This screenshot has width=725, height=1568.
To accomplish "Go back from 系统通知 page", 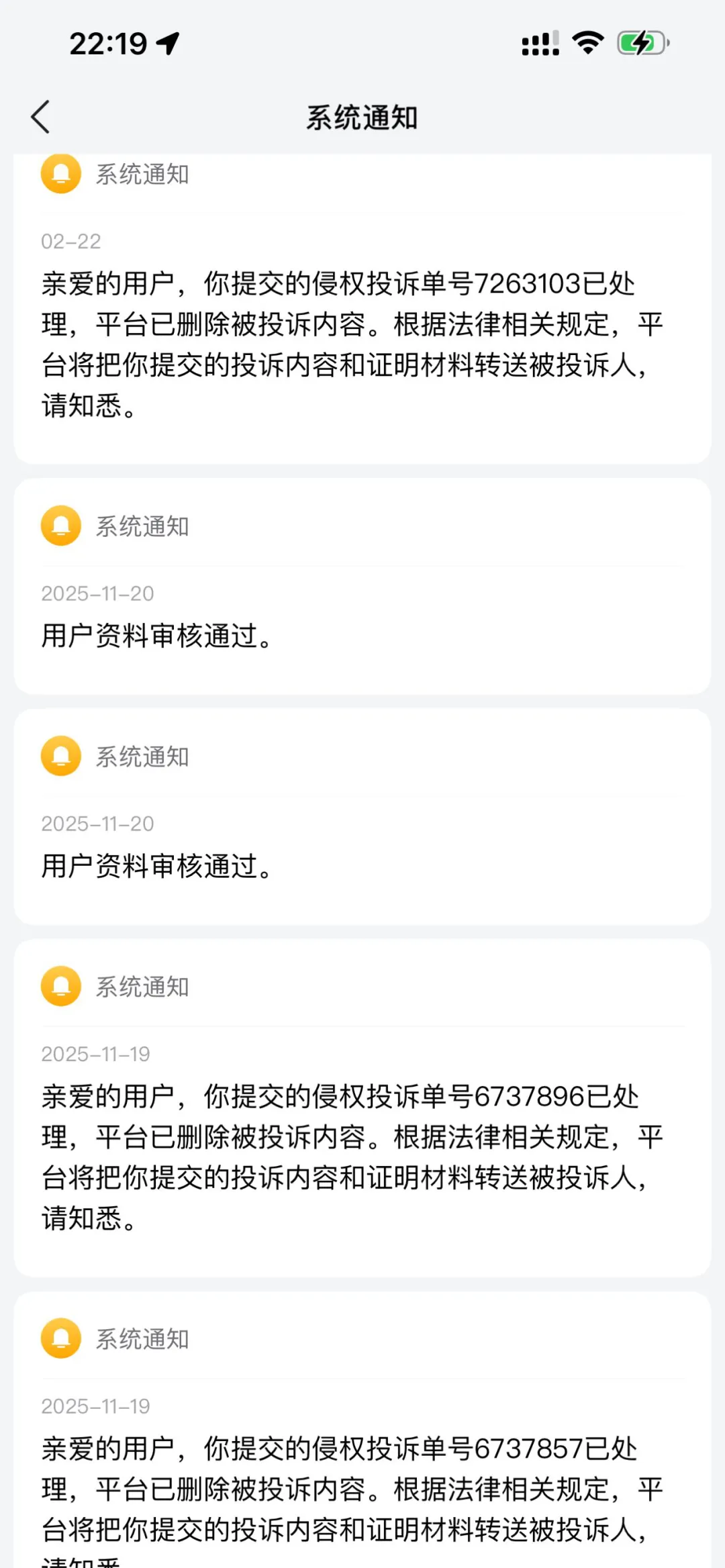I will tap(40, 117).
